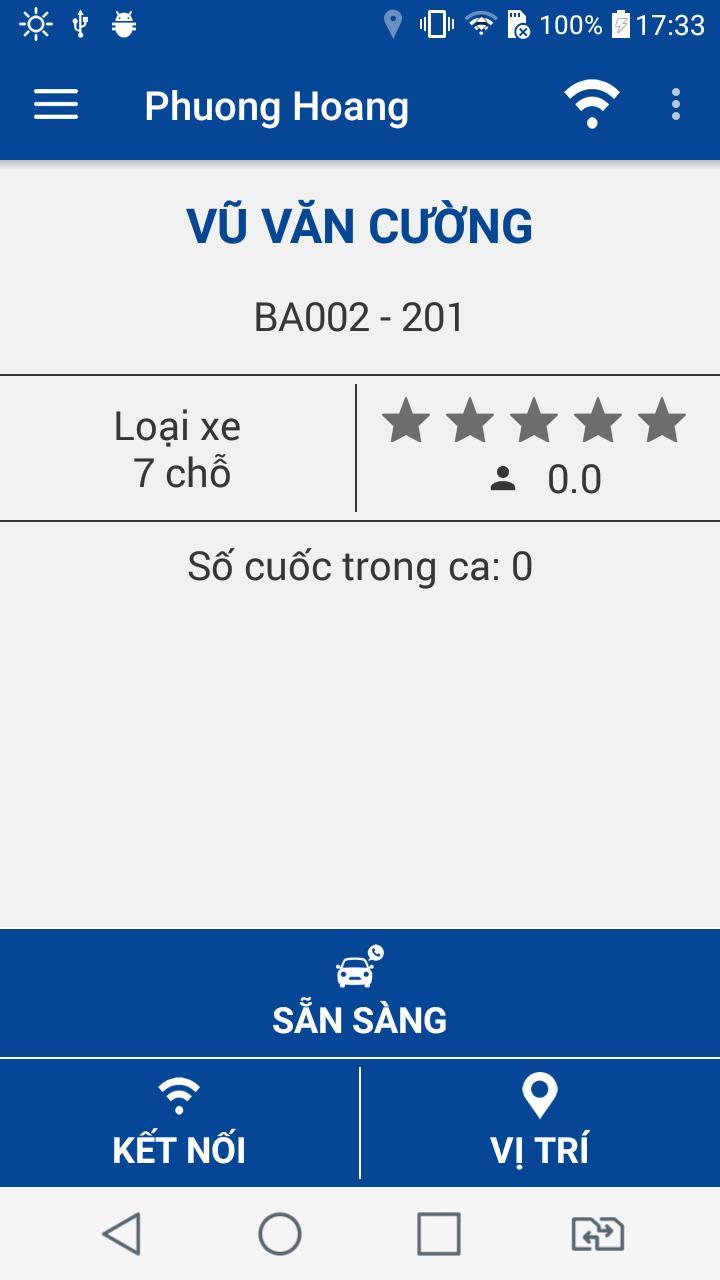Screen dimensions: 720x1280
Task: Go back using the system back button
Action: pos(122,1234)
